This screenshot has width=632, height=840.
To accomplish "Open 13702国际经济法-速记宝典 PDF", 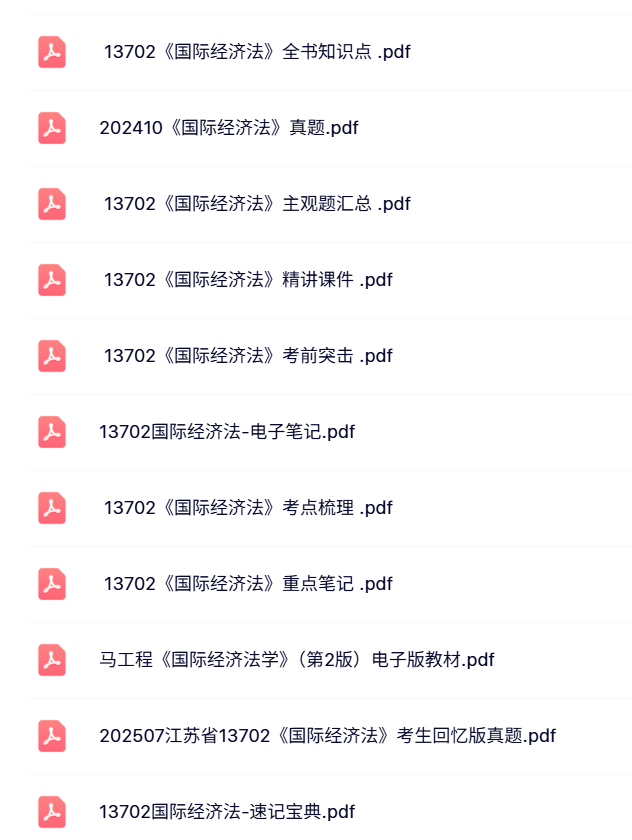I will click(x=227, y=812).
